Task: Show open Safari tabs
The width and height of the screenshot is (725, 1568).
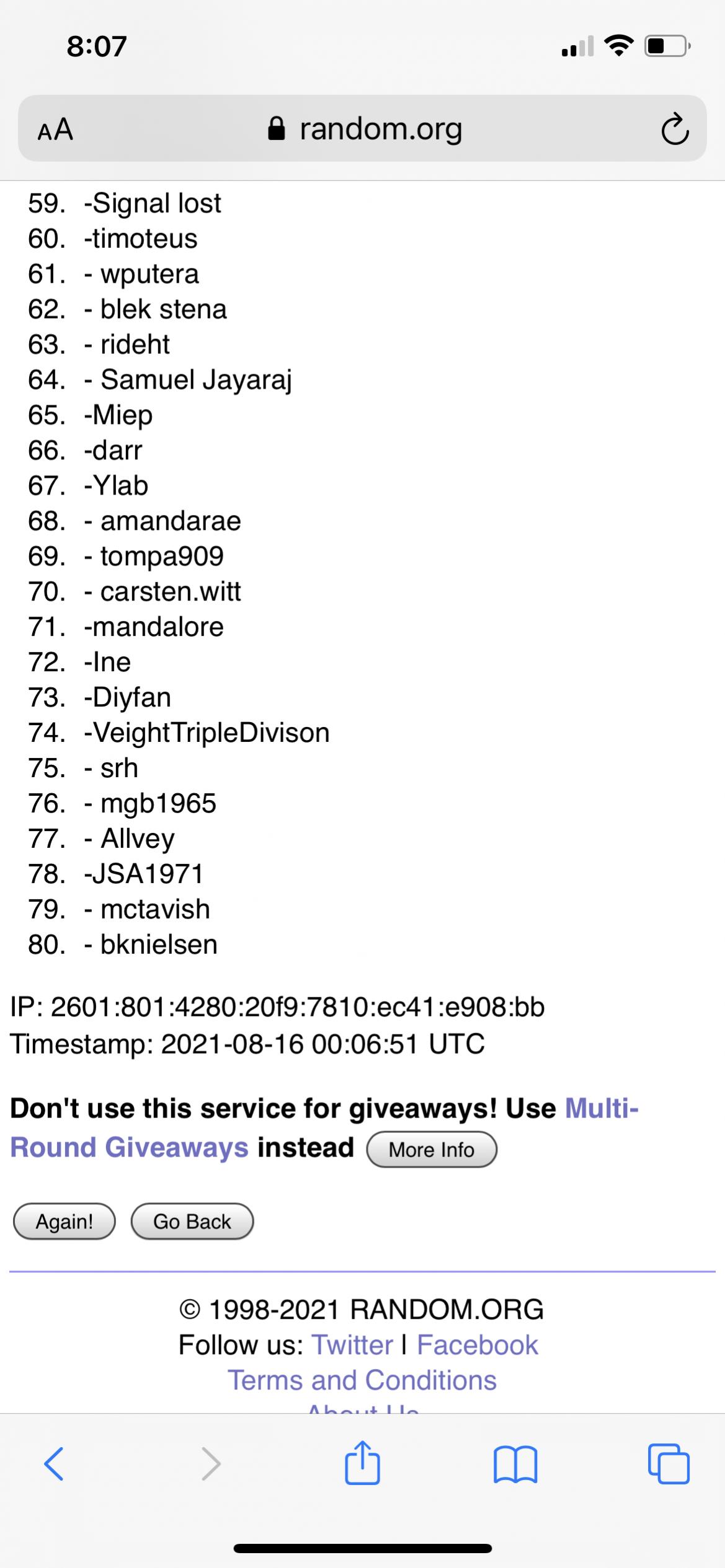Action: 669,1464
